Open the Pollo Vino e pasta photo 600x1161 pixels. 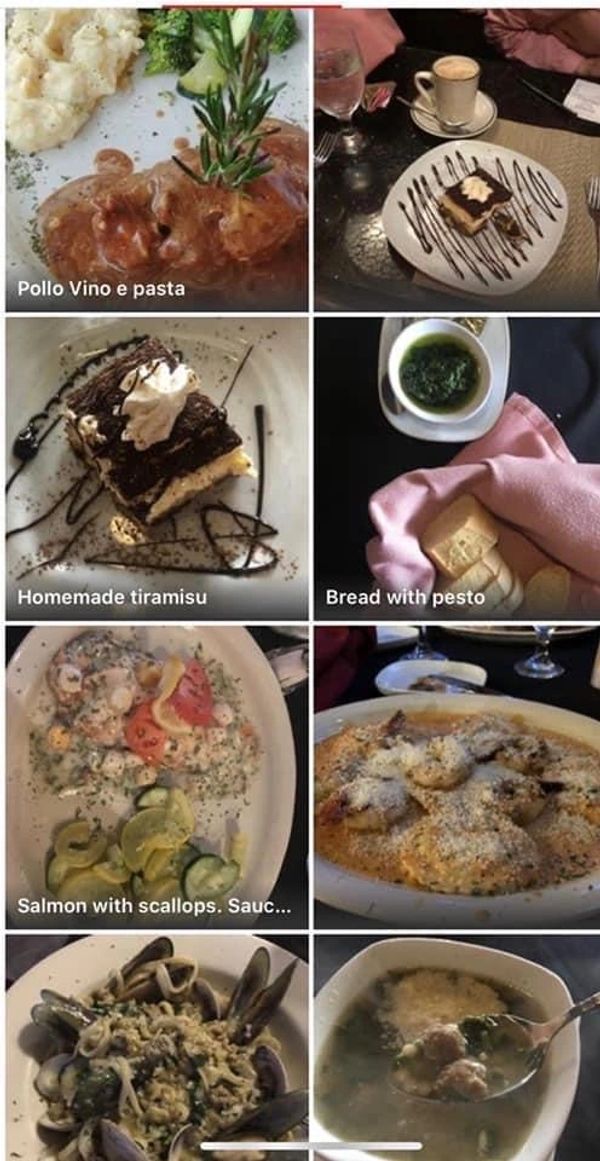tap(157, 160)
